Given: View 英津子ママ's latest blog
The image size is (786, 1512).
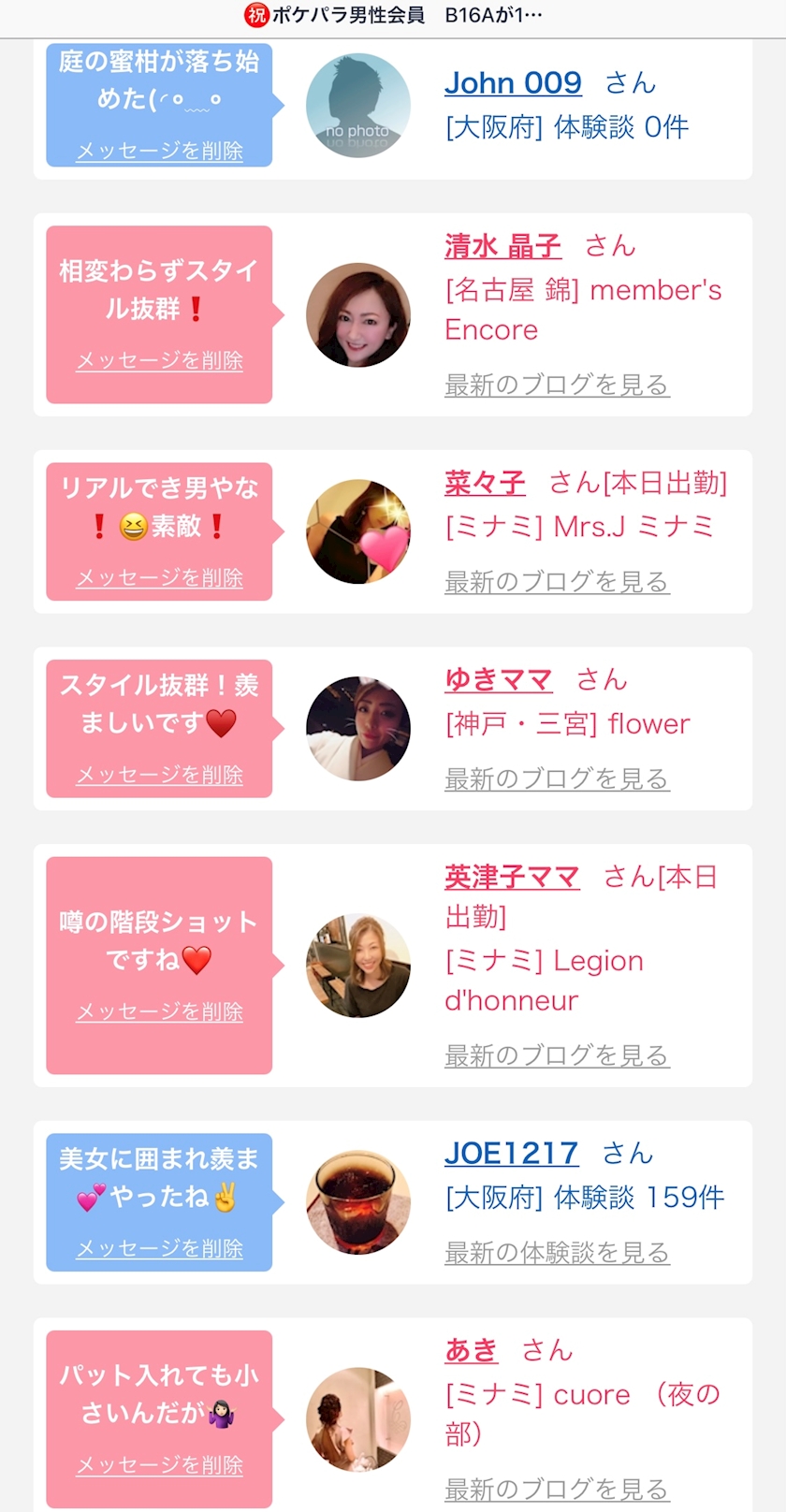Looking at the screenshot, I should pos(556,1055).
